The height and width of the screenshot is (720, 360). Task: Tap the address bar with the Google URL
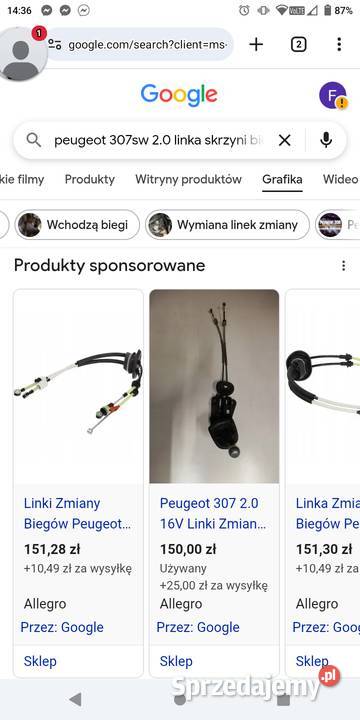click(140, 45)
